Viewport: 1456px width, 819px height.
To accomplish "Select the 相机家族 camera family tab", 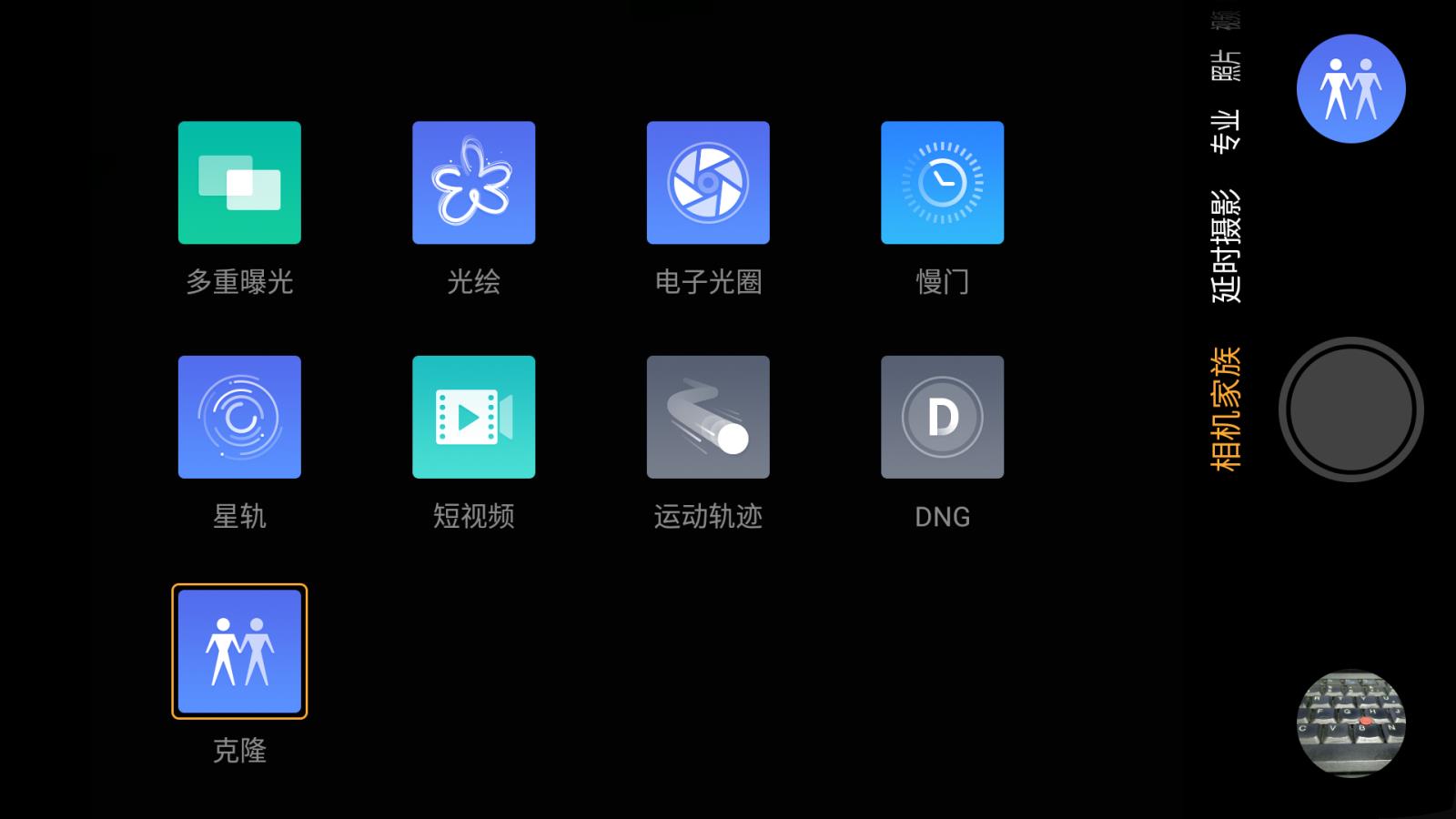I will [1226, 409].
